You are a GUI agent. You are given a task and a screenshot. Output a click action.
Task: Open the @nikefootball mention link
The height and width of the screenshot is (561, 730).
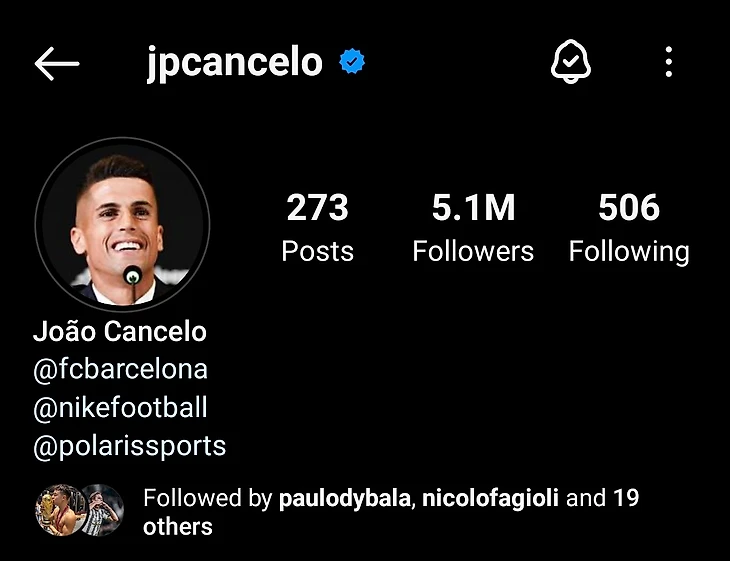(121, 407)
